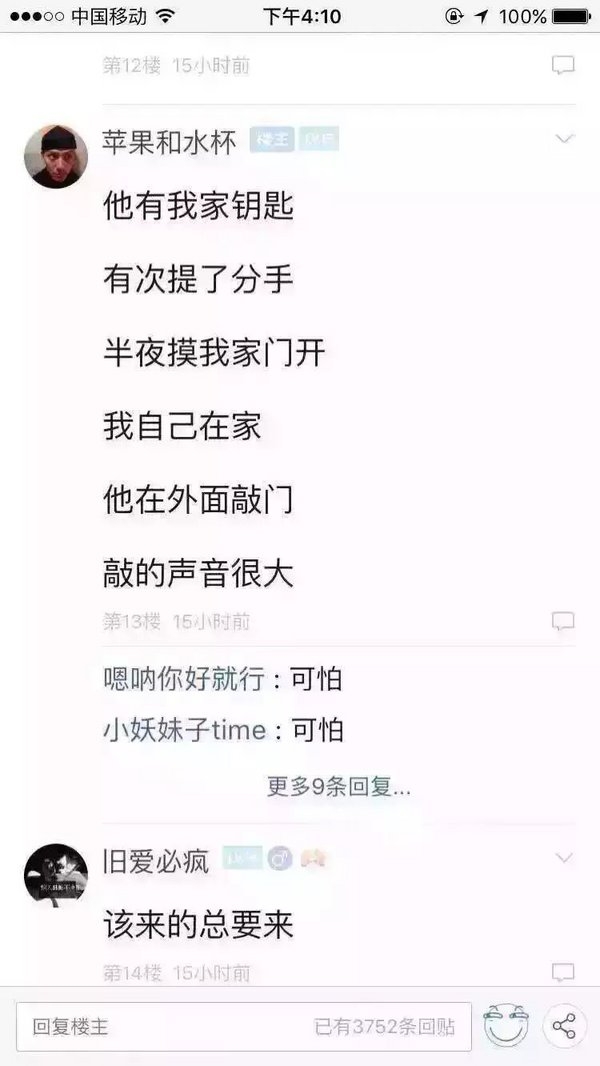Open username 旧爱必疯
Viewport: 600px width, 1066px height.
156,861
